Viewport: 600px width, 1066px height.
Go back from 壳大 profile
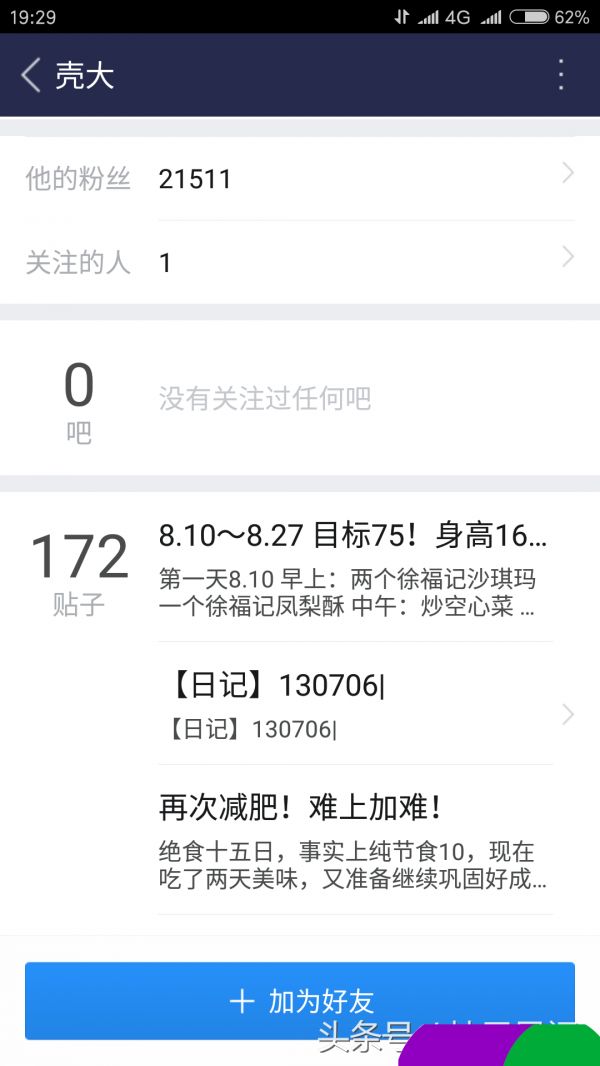click(31, 75)
